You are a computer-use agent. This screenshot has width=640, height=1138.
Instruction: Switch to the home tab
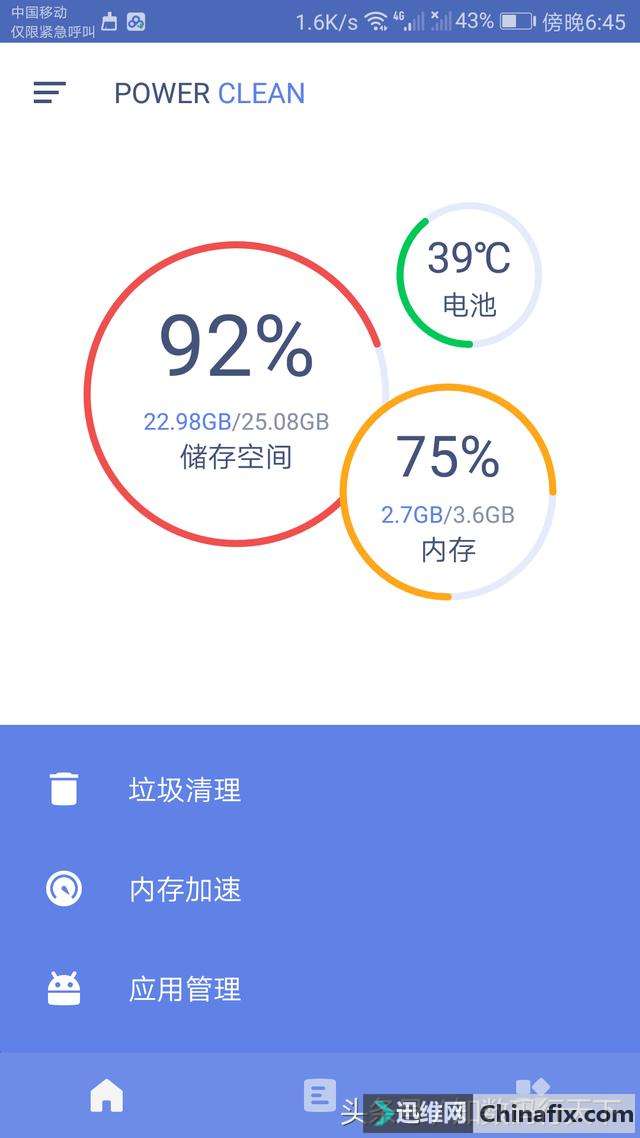click(107, 1095)
